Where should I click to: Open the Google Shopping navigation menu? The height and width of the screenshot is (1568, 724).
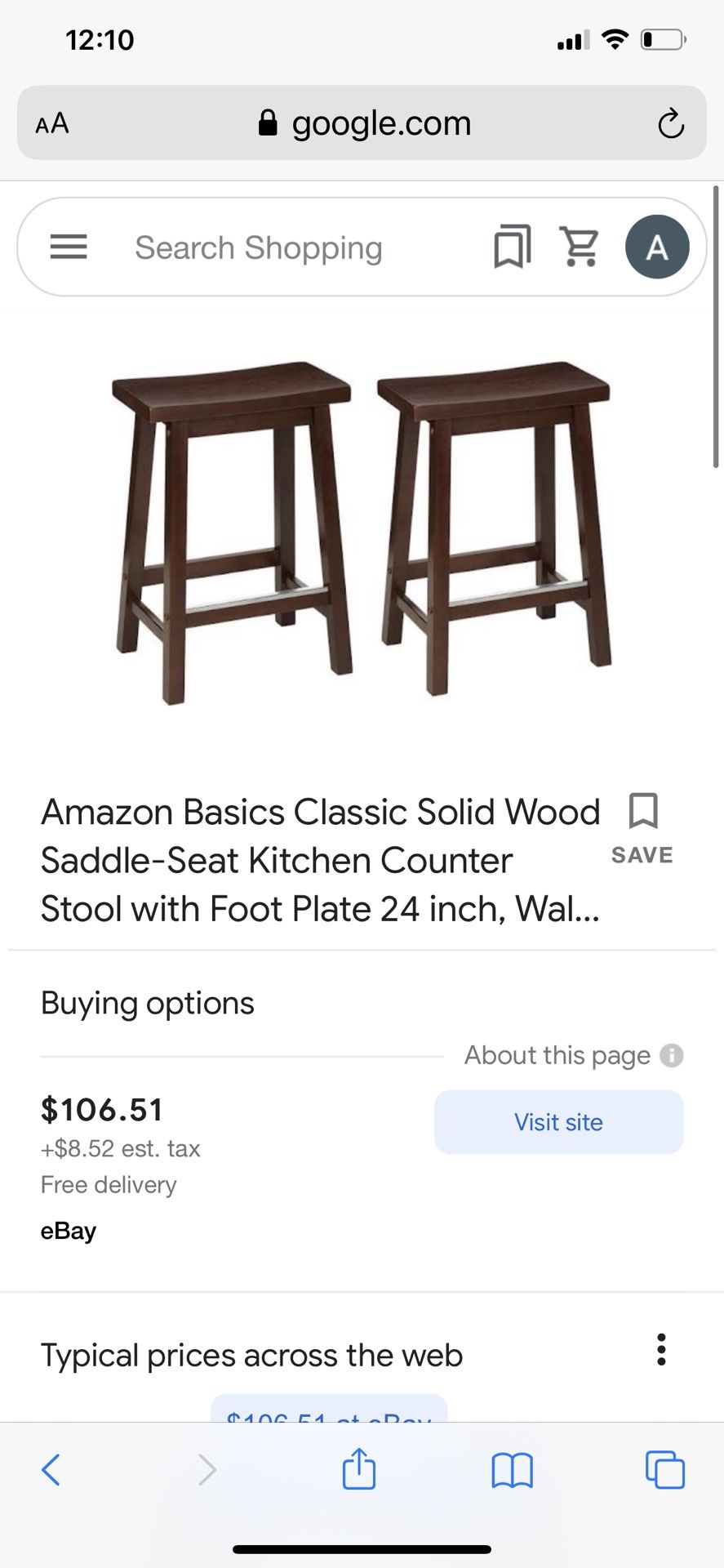click(x=69, y=247)
